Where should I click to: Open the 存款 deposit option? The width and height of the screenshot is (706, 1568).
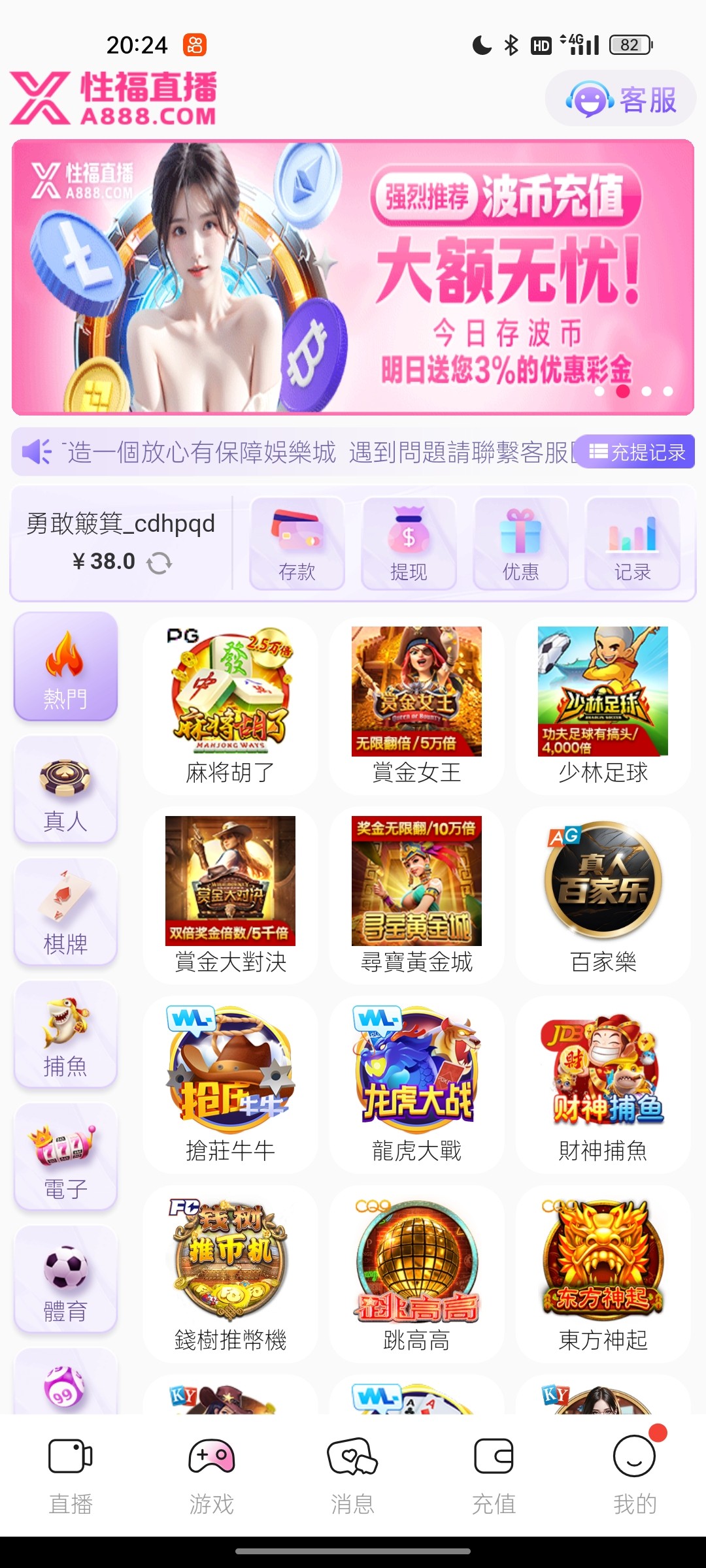click(297, 544)
